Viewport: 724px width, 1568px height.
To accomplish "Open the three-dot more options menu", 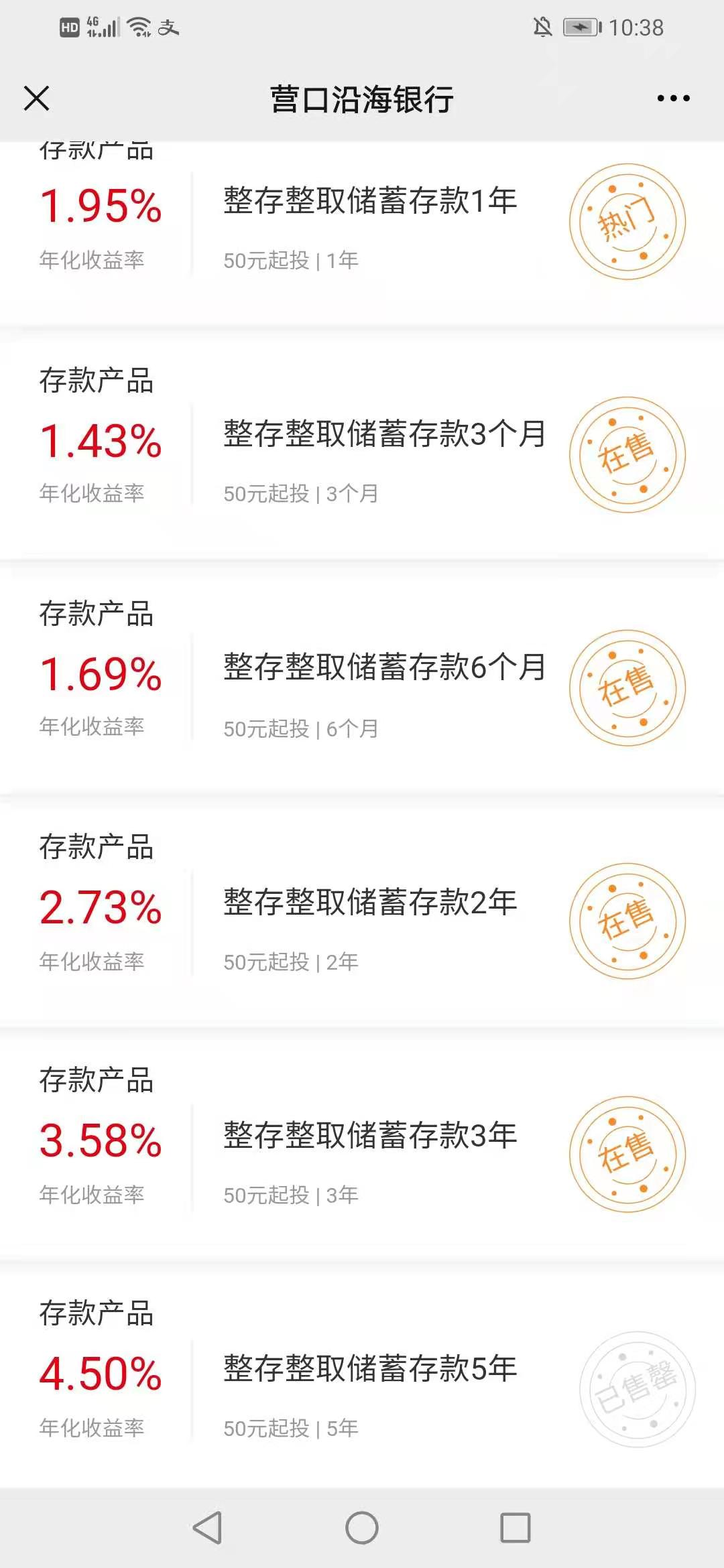I will [x=673, y=99].
